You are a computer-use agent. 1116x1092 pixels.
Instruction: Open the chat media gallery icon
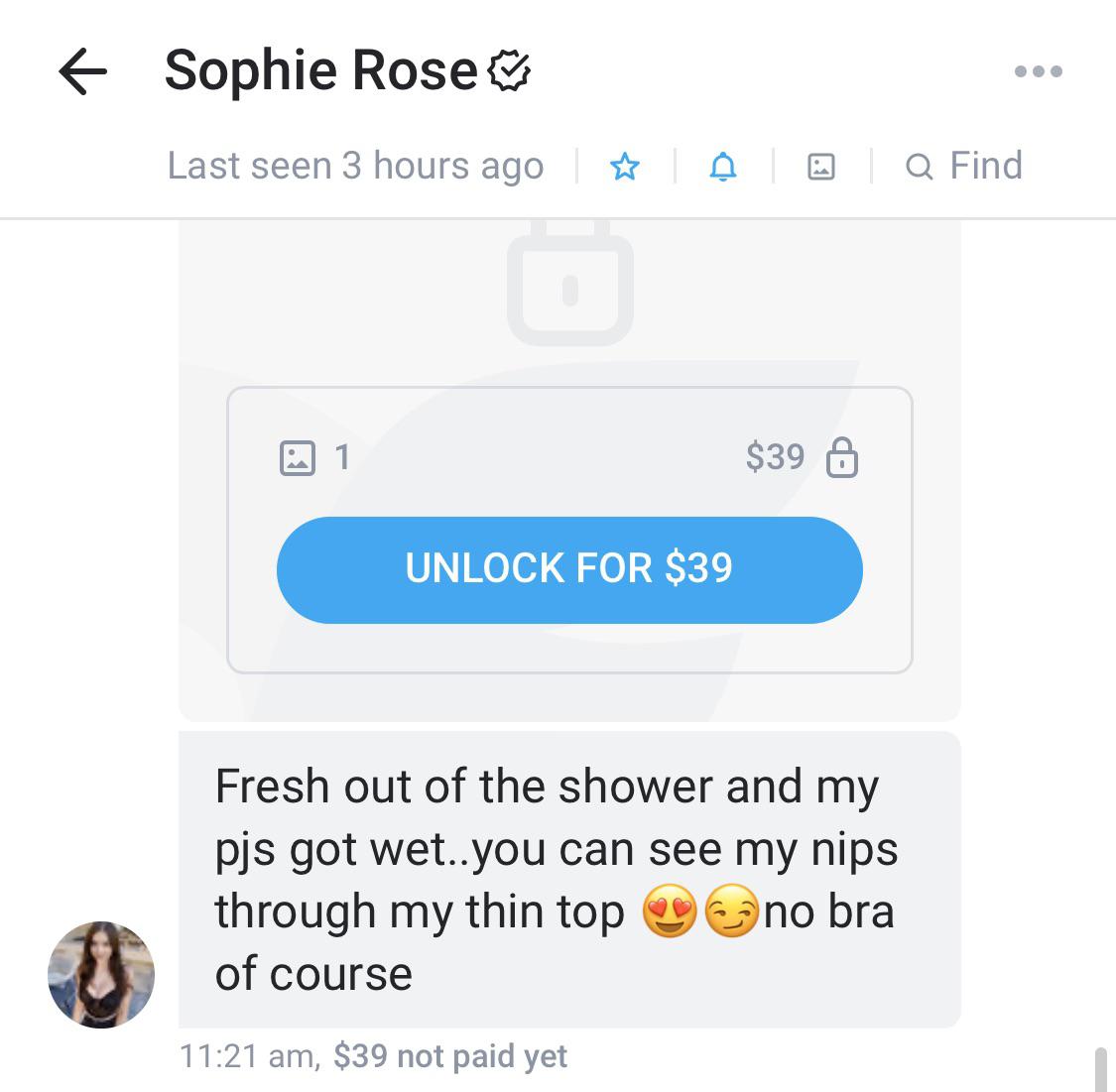click(821, 167)
